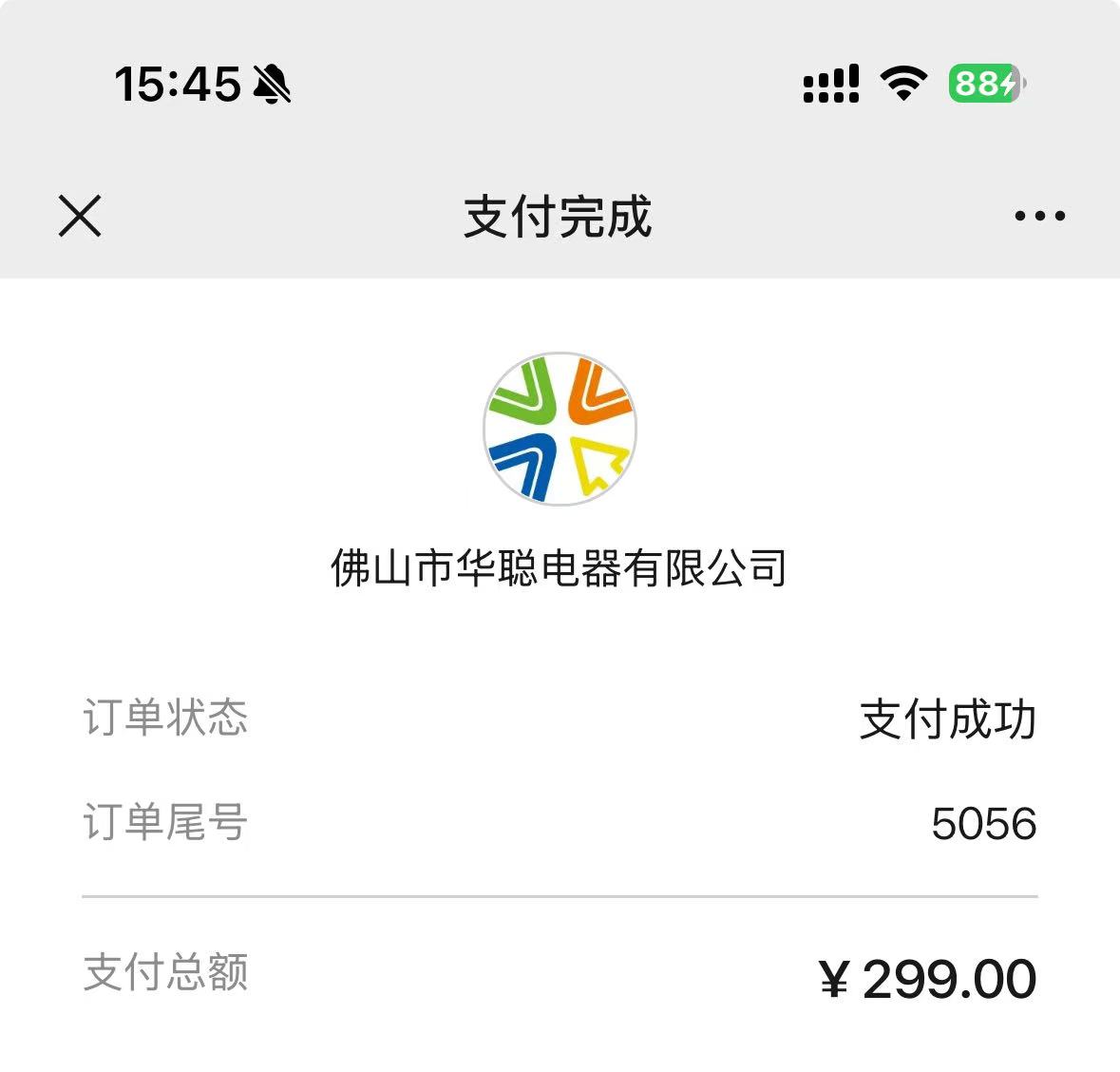Open the three-dot more options menu

coord(1039,217)
